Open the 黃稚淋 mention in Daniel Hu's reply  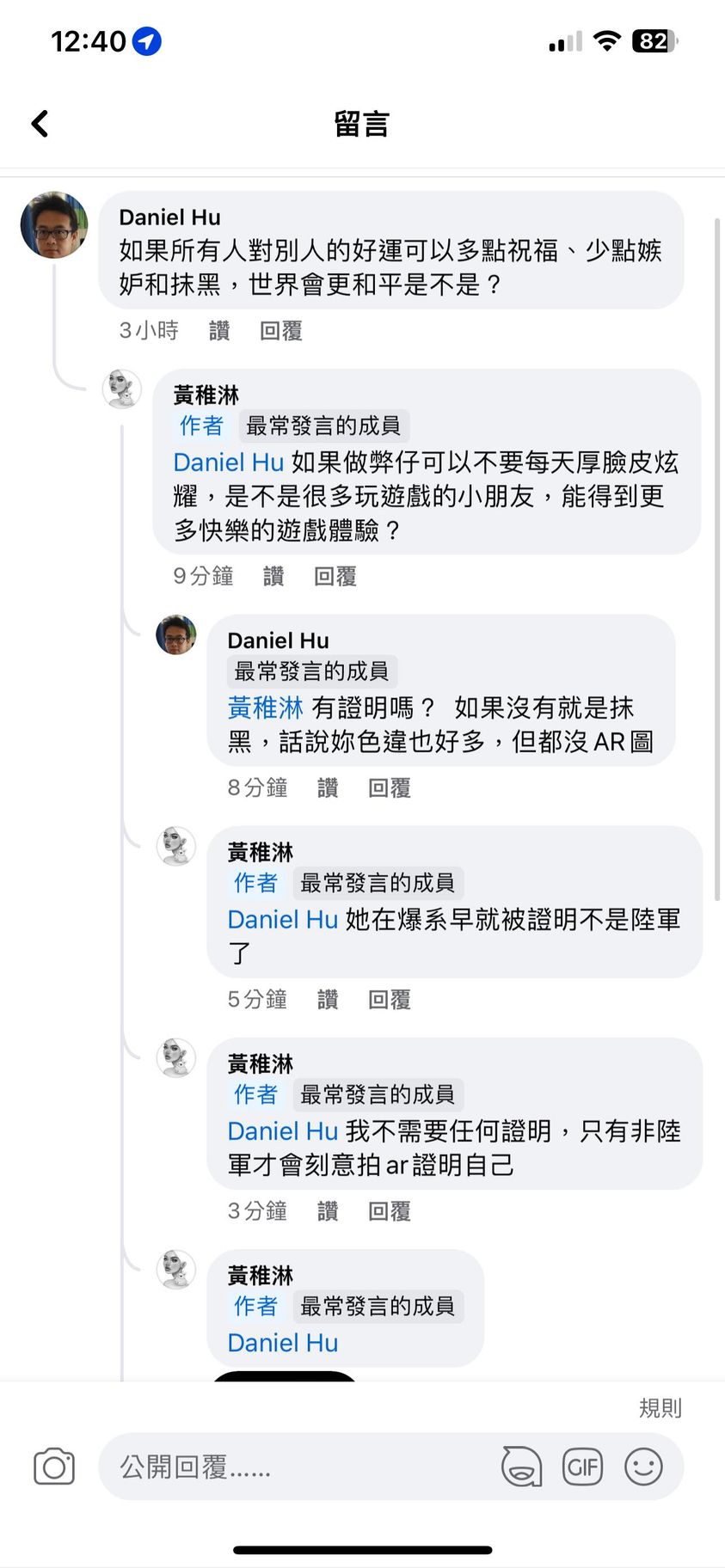(265, 708)
